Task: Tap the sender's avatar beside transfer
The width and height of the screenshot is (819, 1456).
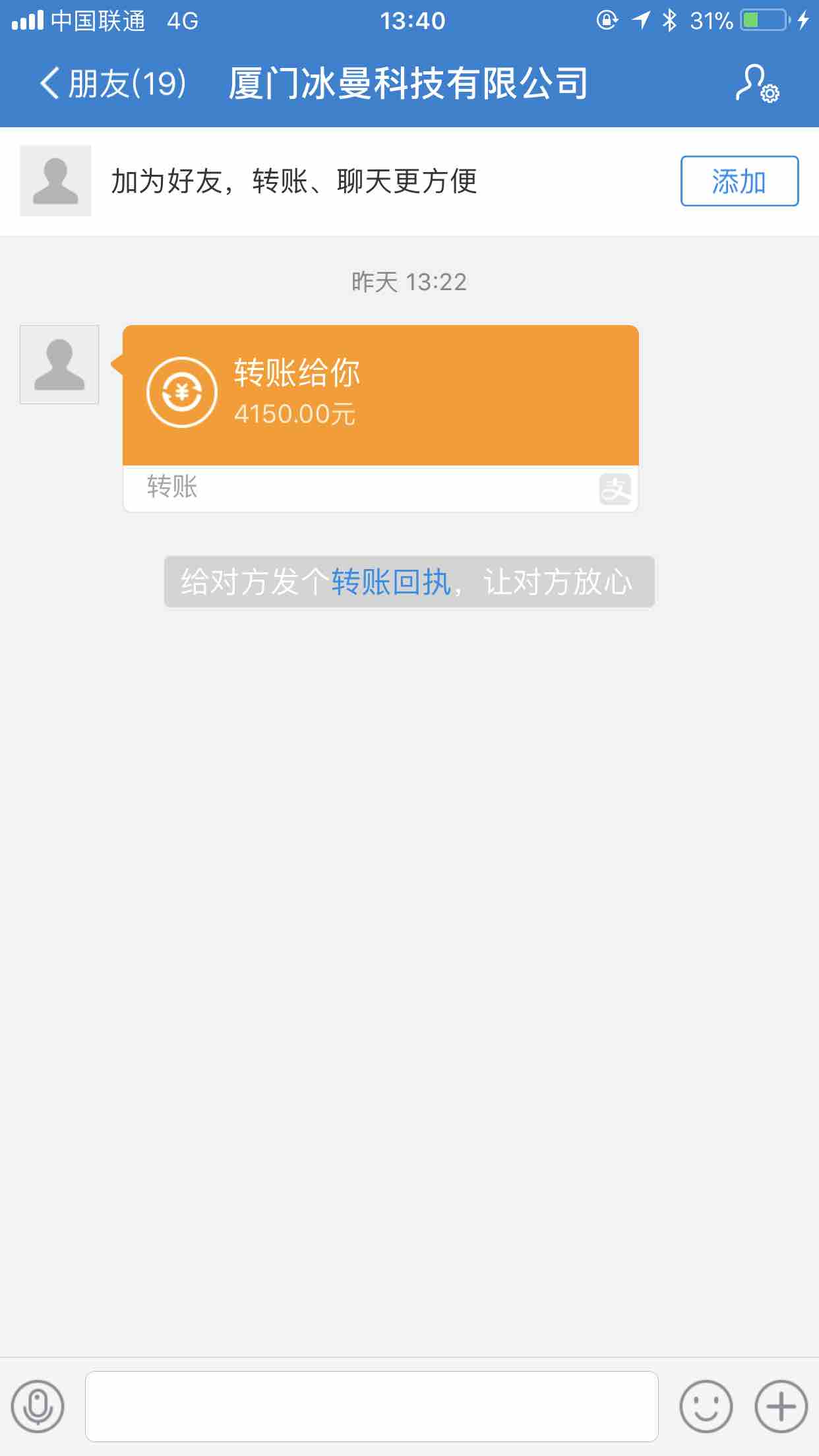Action: click(x=59, y=364)
